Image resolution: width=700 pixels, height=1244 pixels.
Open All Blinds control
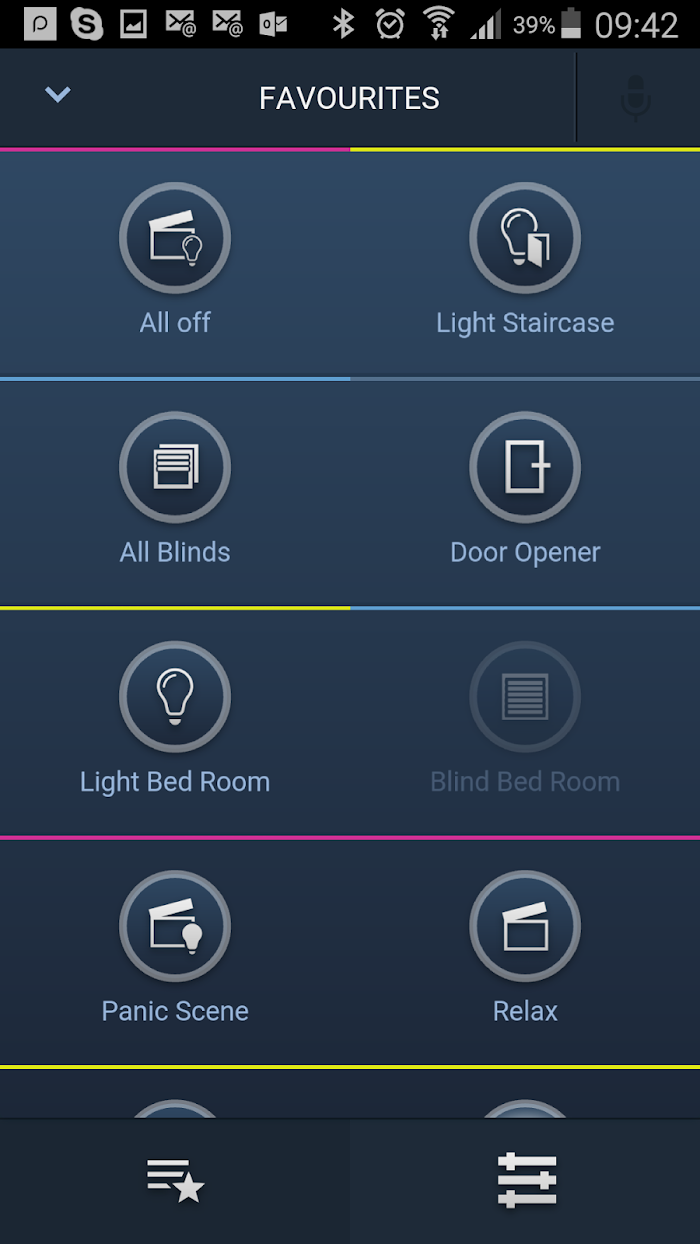click(x=175, y=467)
